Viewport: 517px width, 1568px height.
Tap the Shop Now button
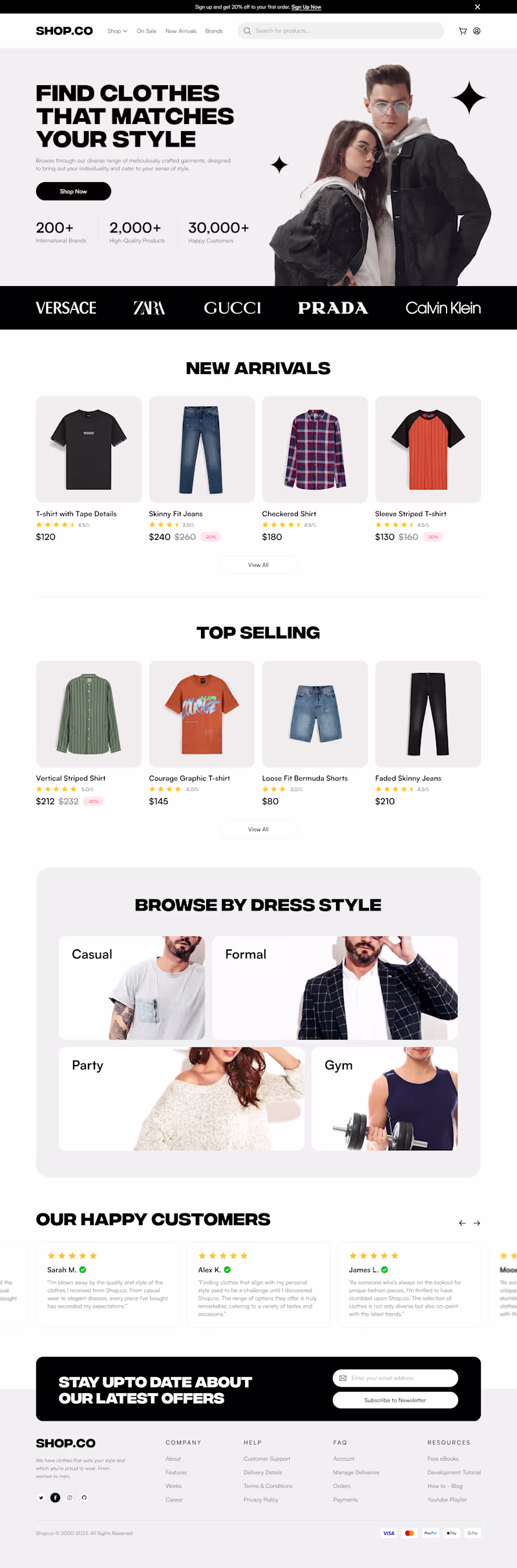[x=73, y=191]
